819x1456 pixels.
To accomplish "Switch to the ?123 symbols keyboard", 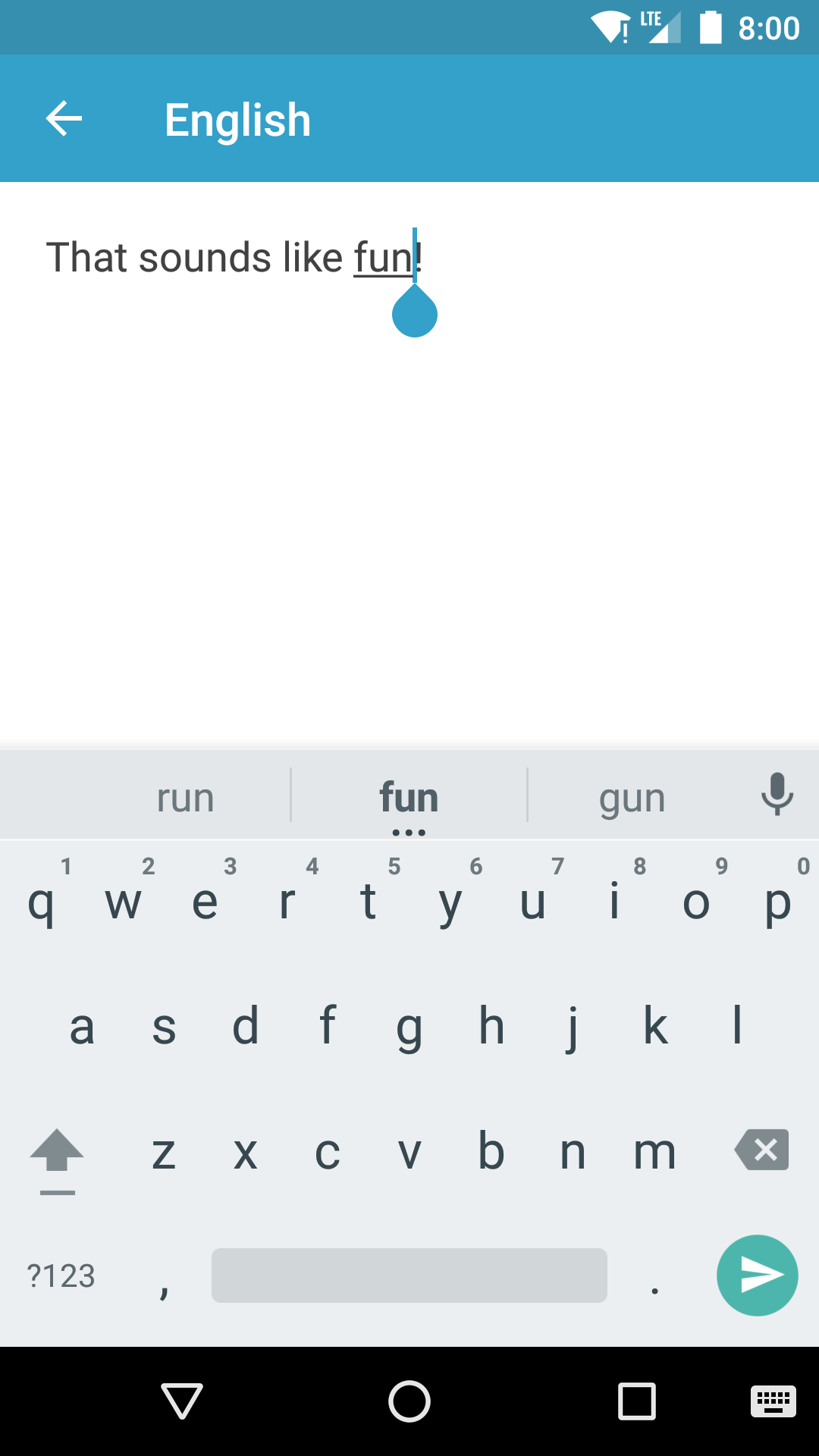I will click(61, 1276).
